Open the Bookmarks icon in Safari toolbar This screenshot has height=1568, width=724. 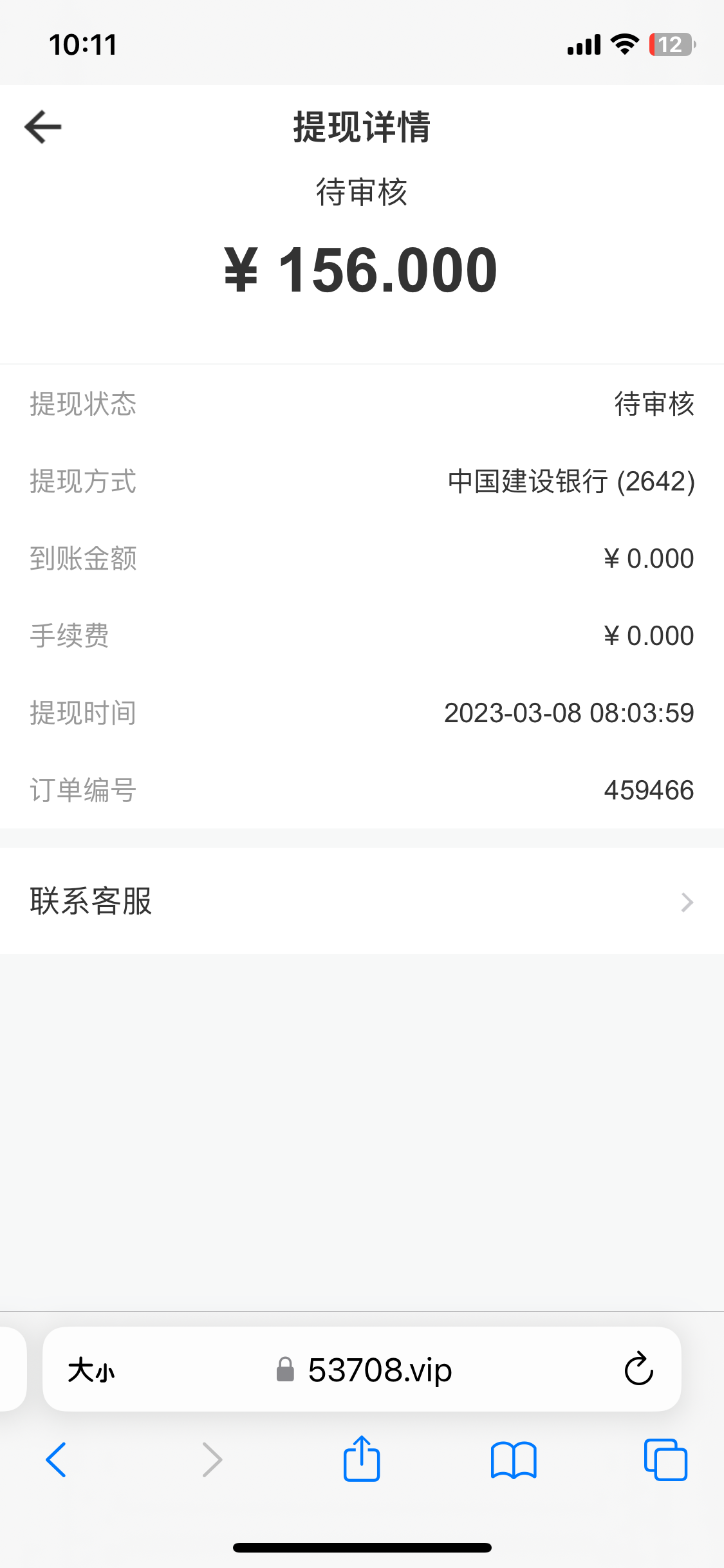click(514, 1460)
